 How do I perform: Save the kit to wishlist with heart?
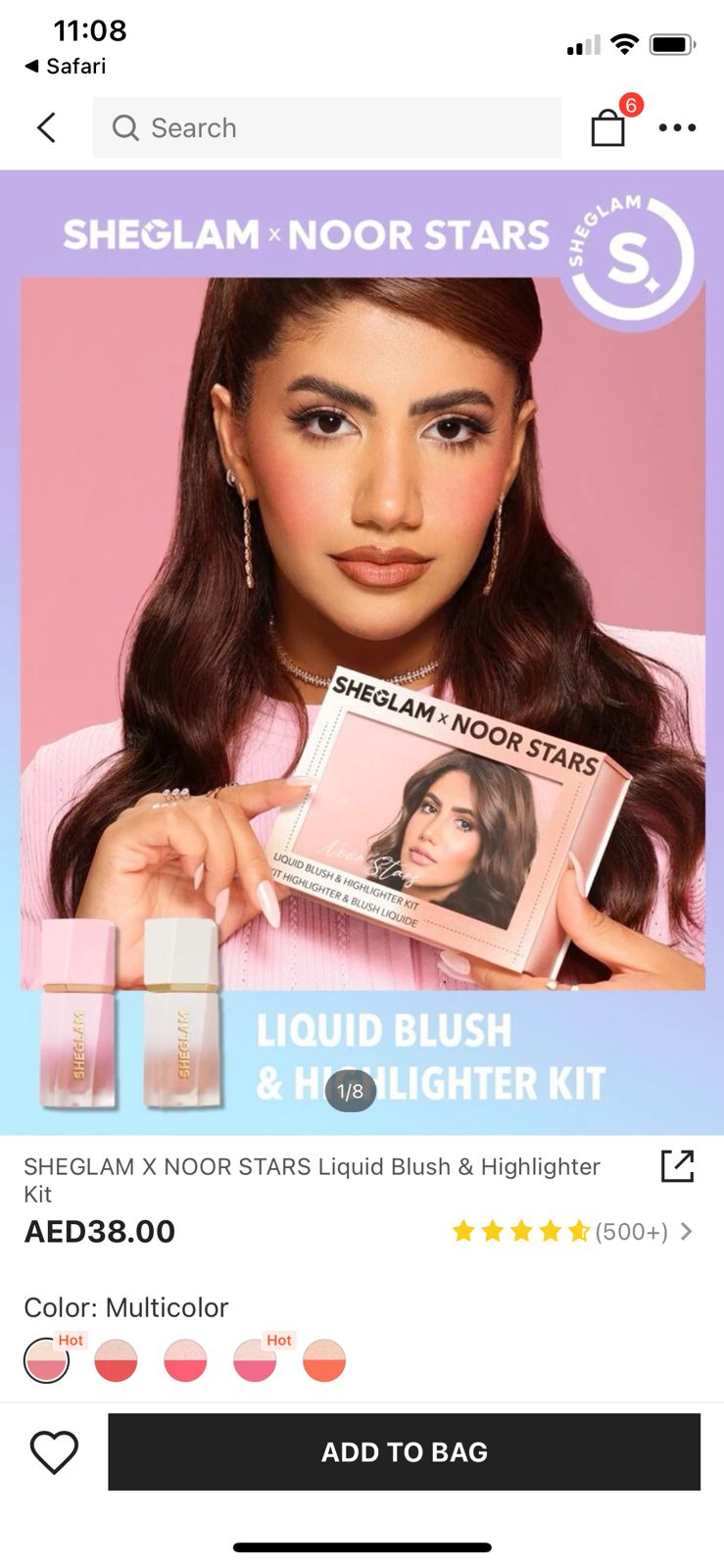[54, 1451]
